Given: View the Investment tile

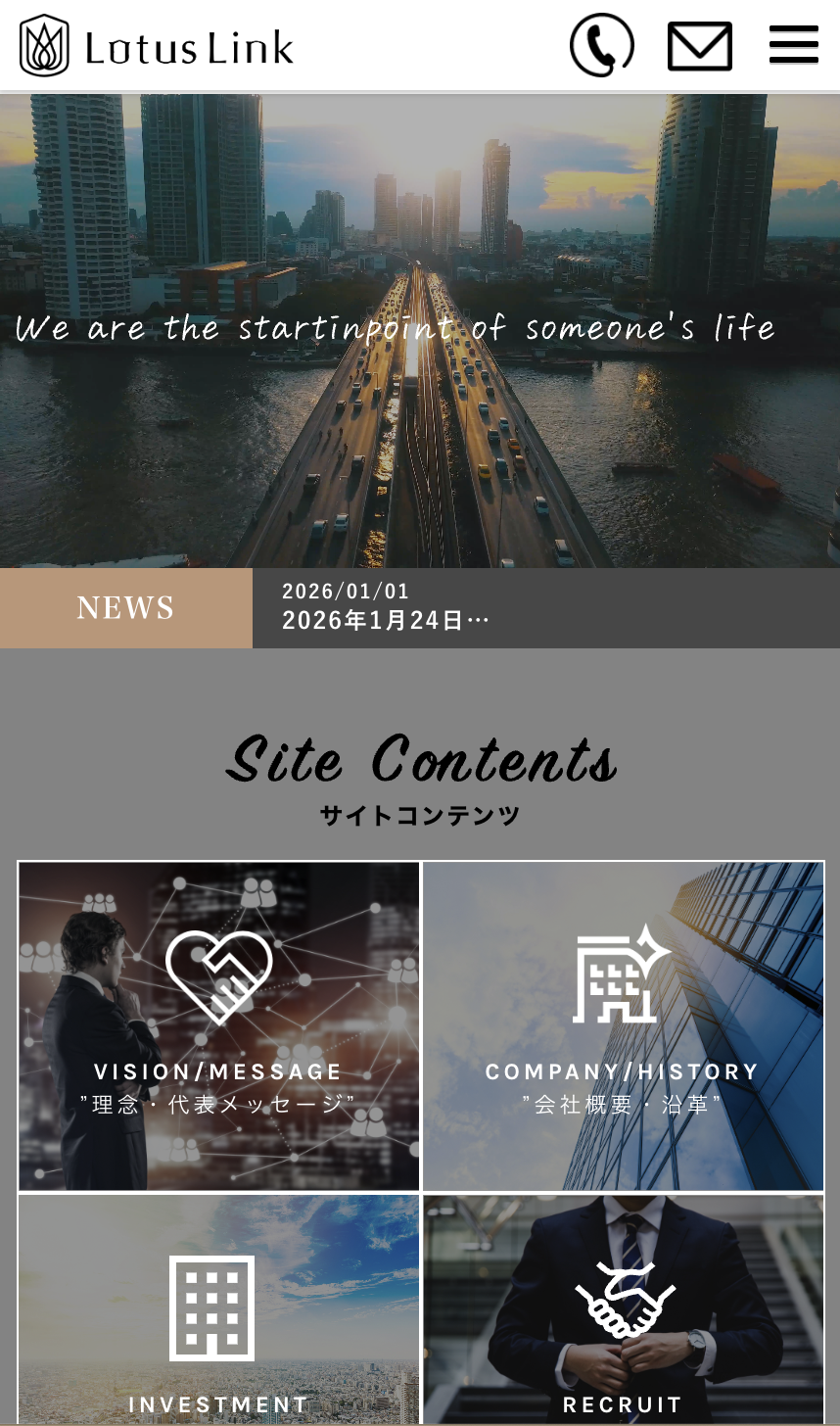Looking at the screenshot, I should click(x=219, y=1308).
